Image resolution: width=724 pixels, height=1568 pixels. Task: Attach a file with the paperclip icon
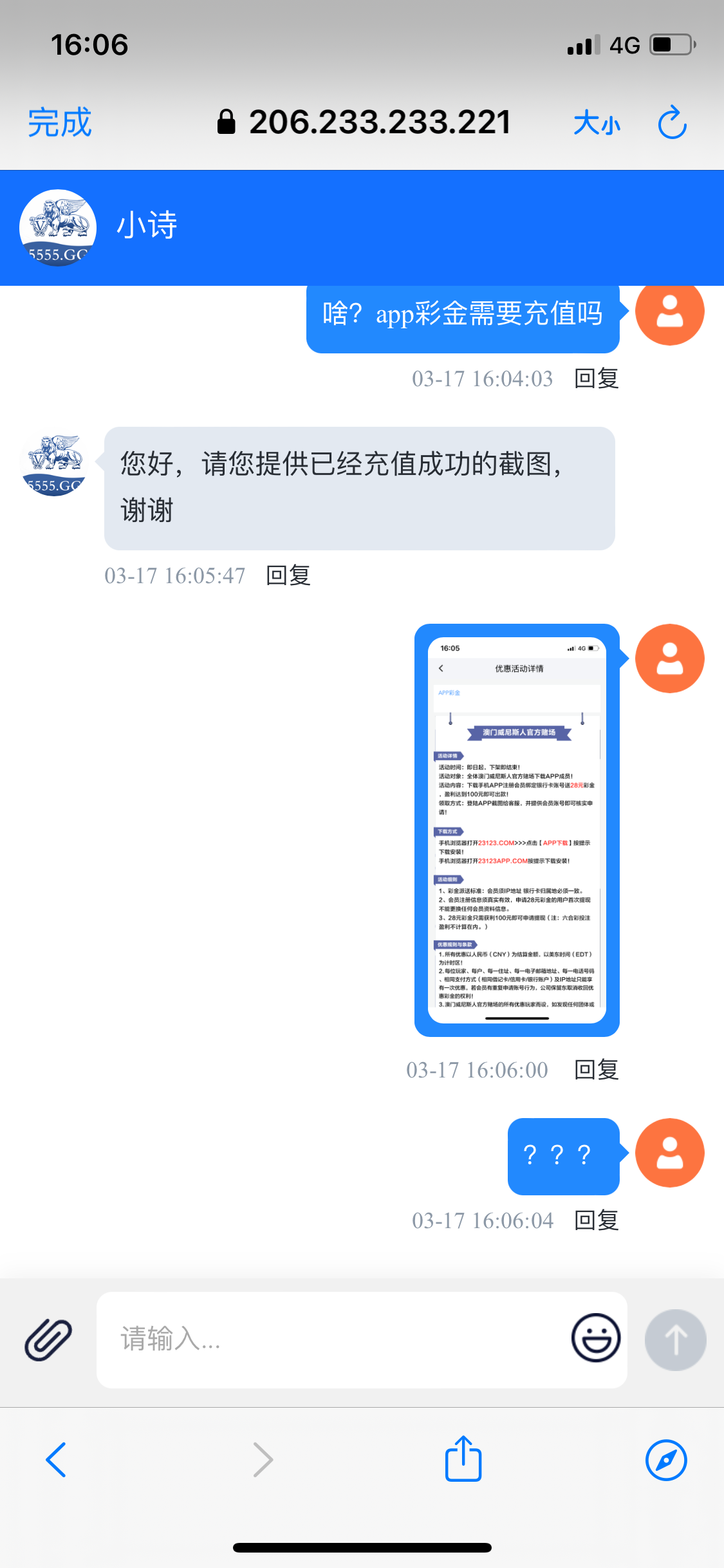click(48, 1339)
